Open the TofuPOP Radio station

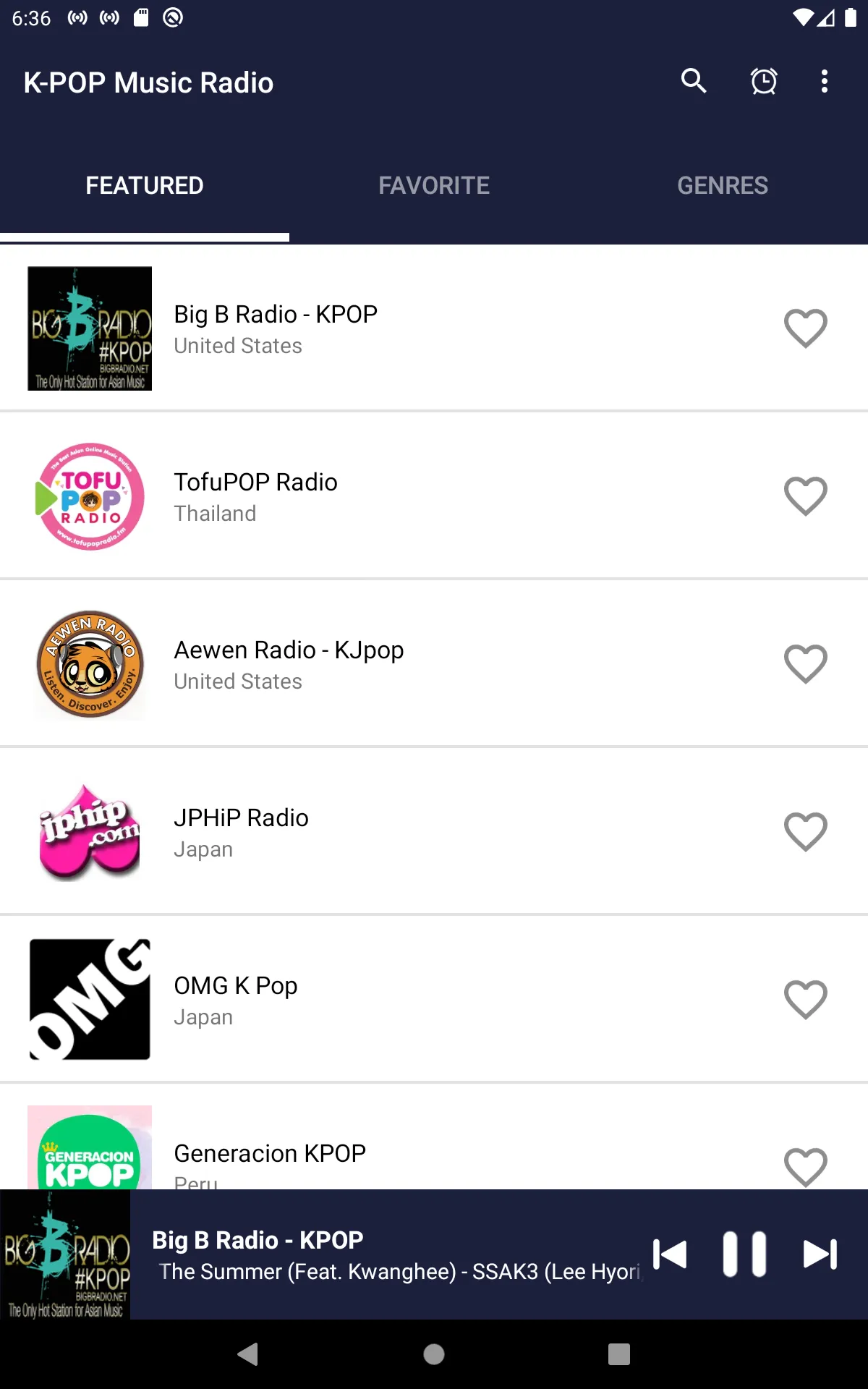434,496
